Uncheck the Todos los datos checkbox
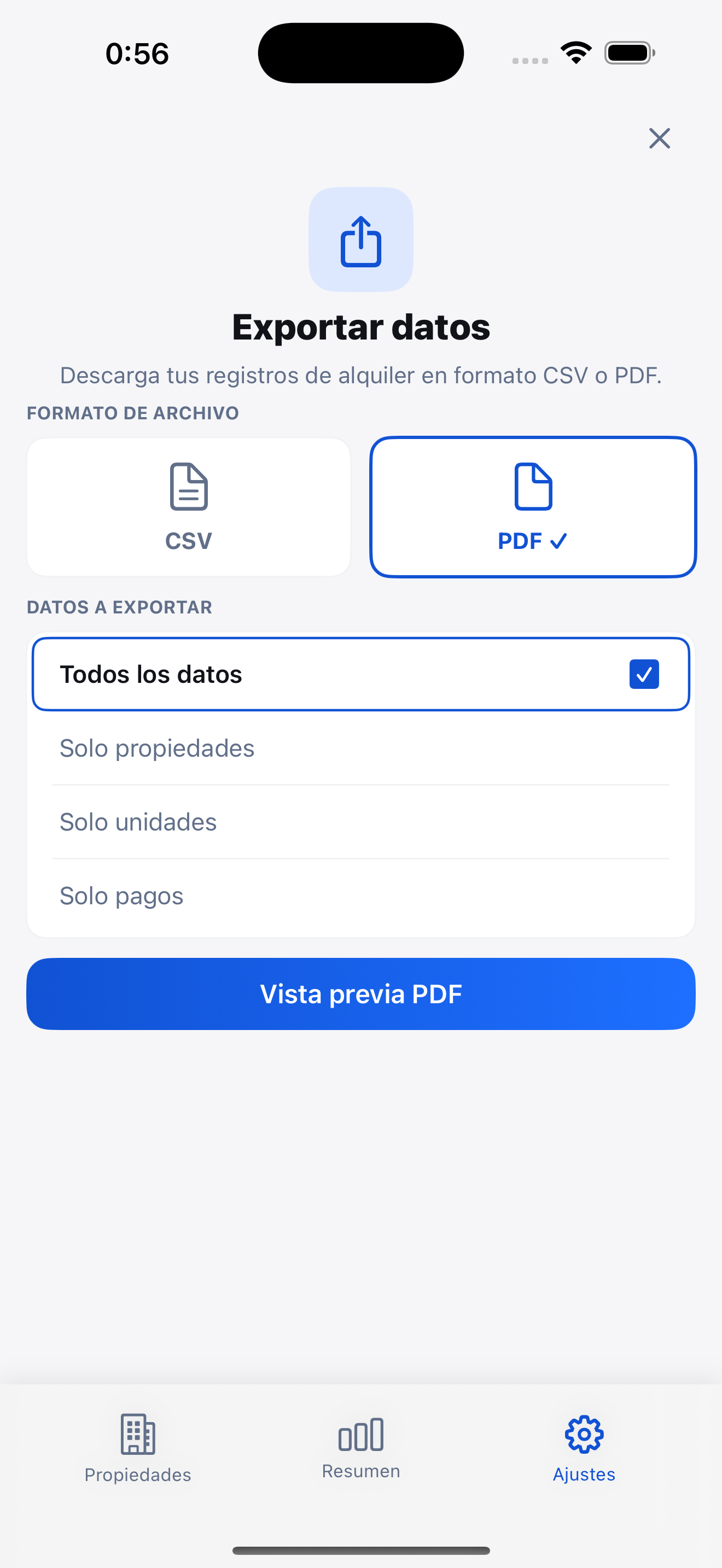Screen dimensions: 722x1568 [643, 674]
